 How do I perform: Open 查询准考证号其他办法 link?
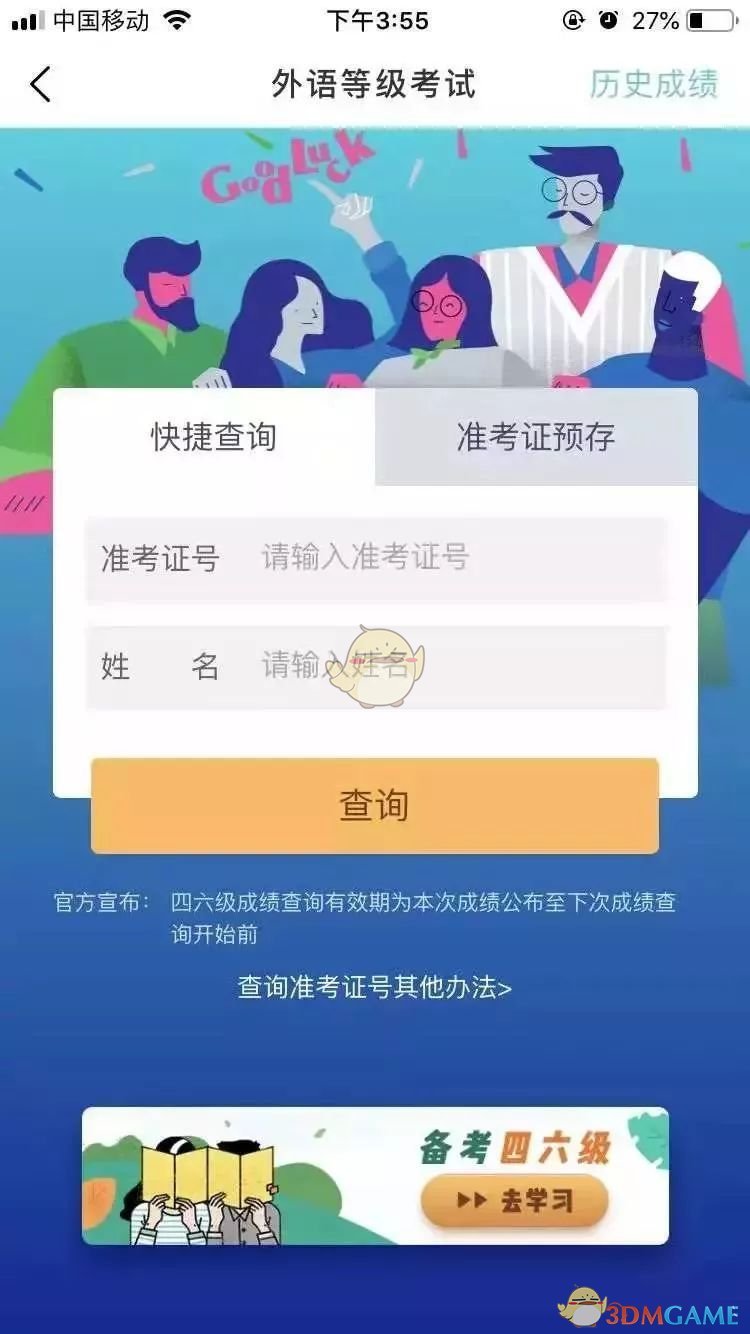pos(375,988)
